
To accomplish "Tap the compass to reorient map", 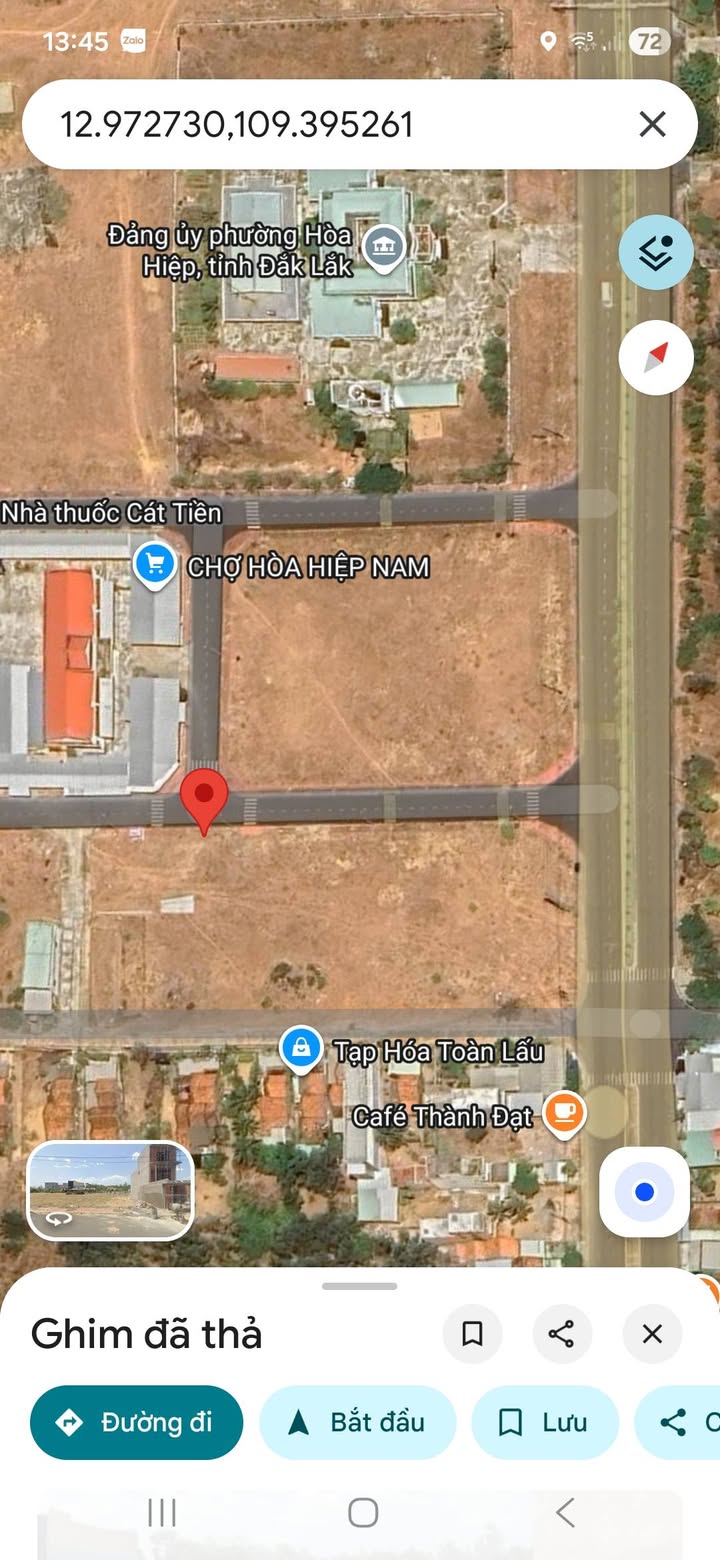I will (x=655, y=357).
